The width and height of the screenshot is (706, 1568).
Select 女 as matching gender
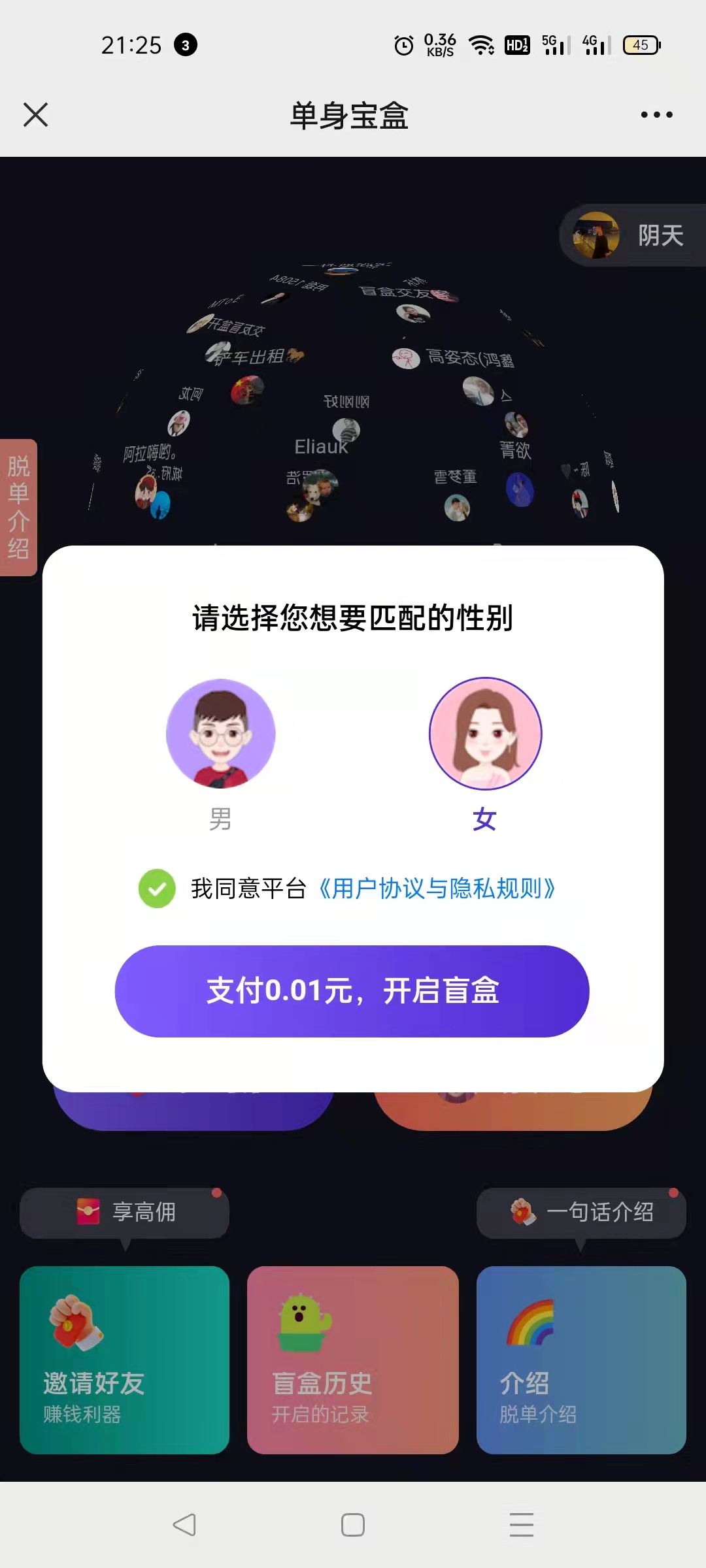(485, 734)
